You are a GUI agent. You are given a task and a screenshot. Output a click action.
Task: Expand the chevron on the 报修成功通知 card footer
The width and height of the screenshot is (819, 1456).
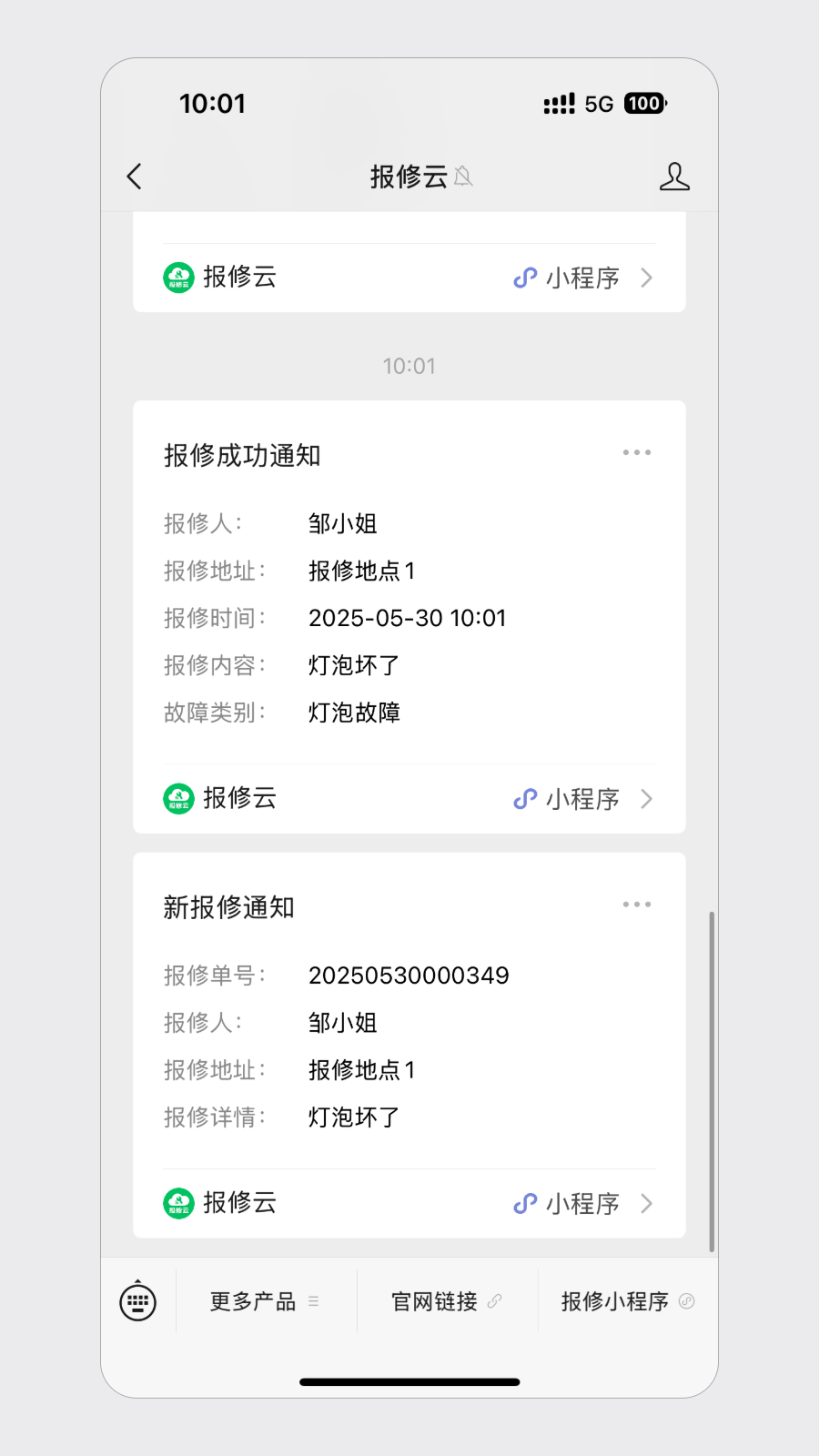[x=647, y=798]
